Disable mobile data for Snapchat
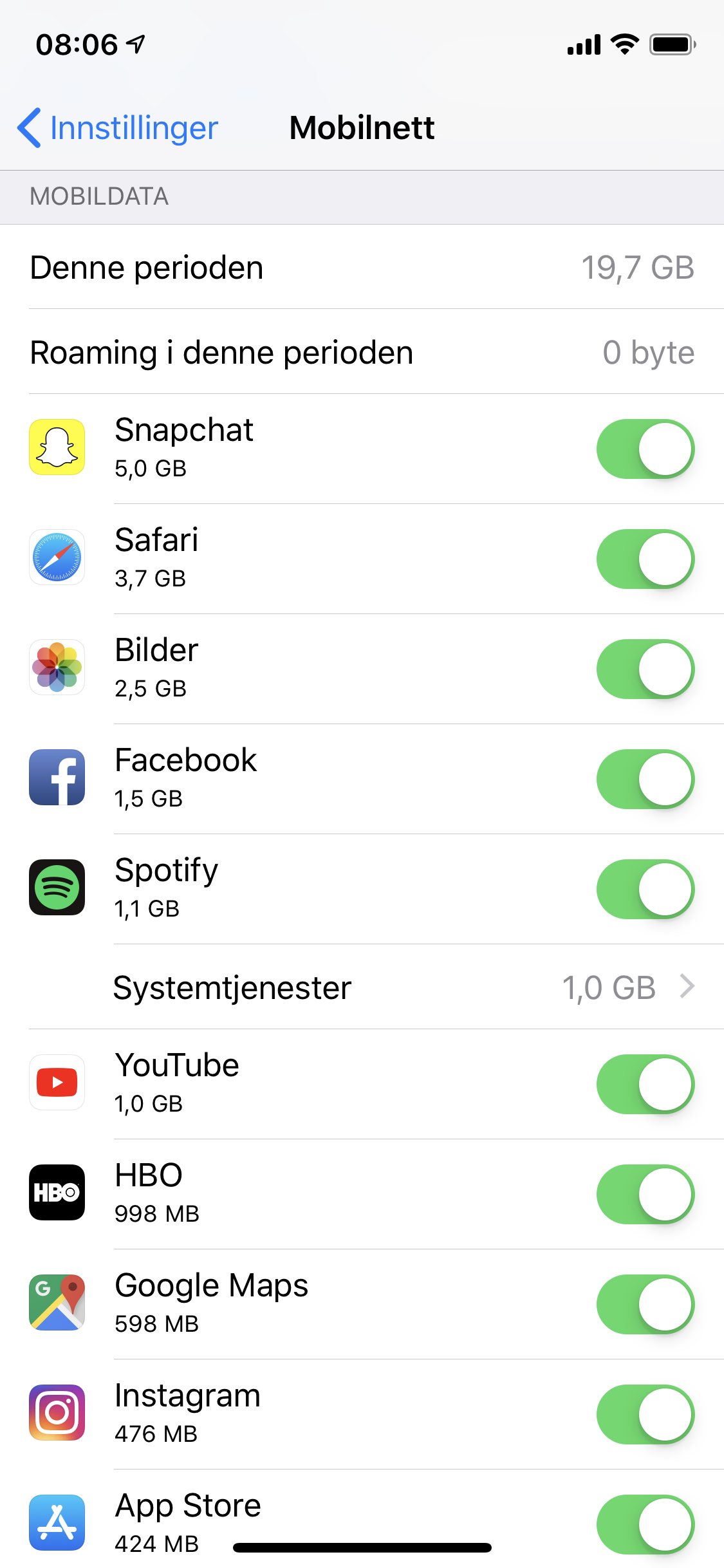The width and height of the screenshot is (724, 1568). [645, 449]
